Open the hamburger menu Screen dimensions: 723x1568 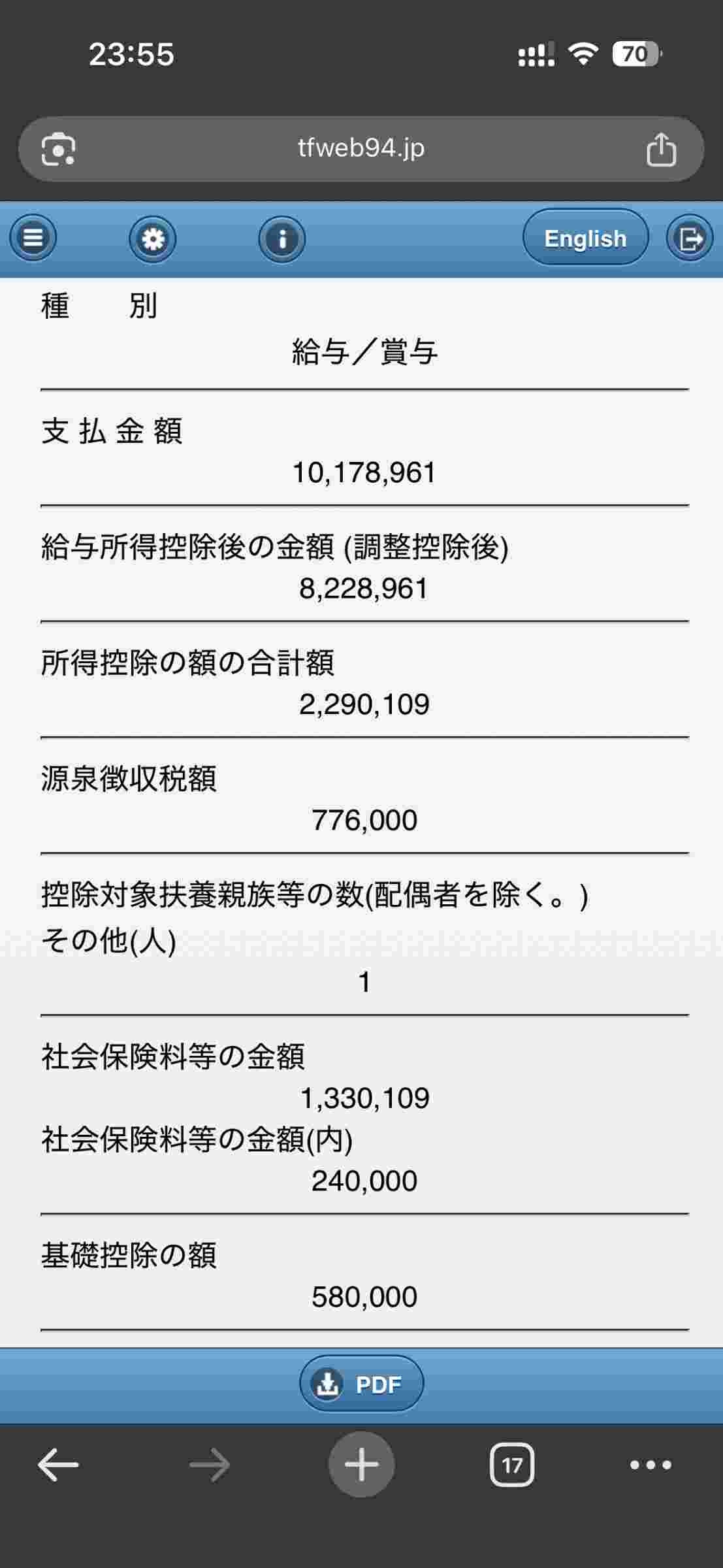pyautogui.click(x=33, y=238)
